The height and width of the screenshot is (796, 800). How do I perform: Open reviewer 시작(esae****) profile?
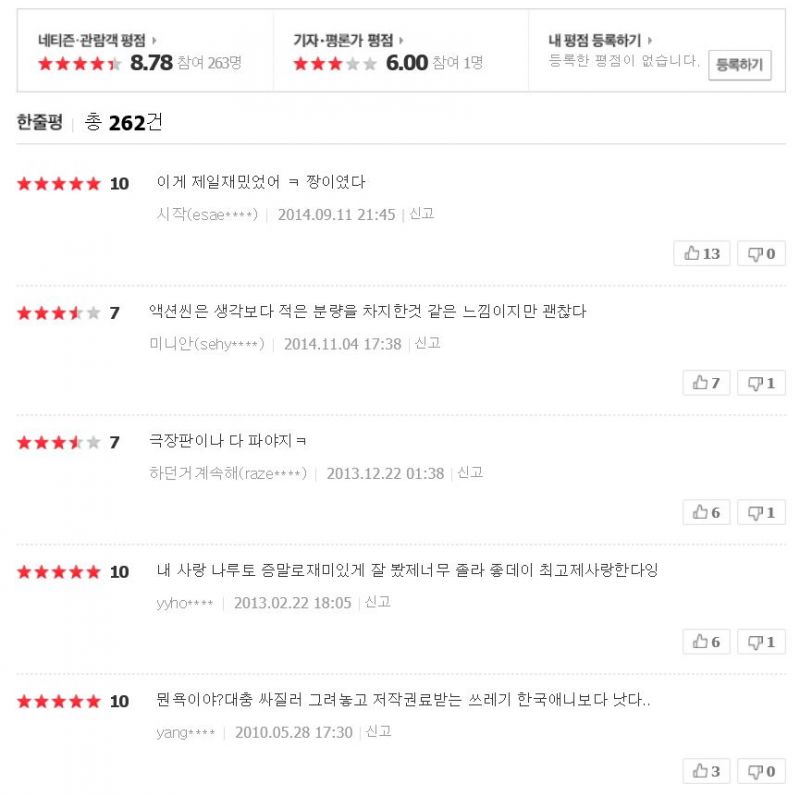(207, 214)
